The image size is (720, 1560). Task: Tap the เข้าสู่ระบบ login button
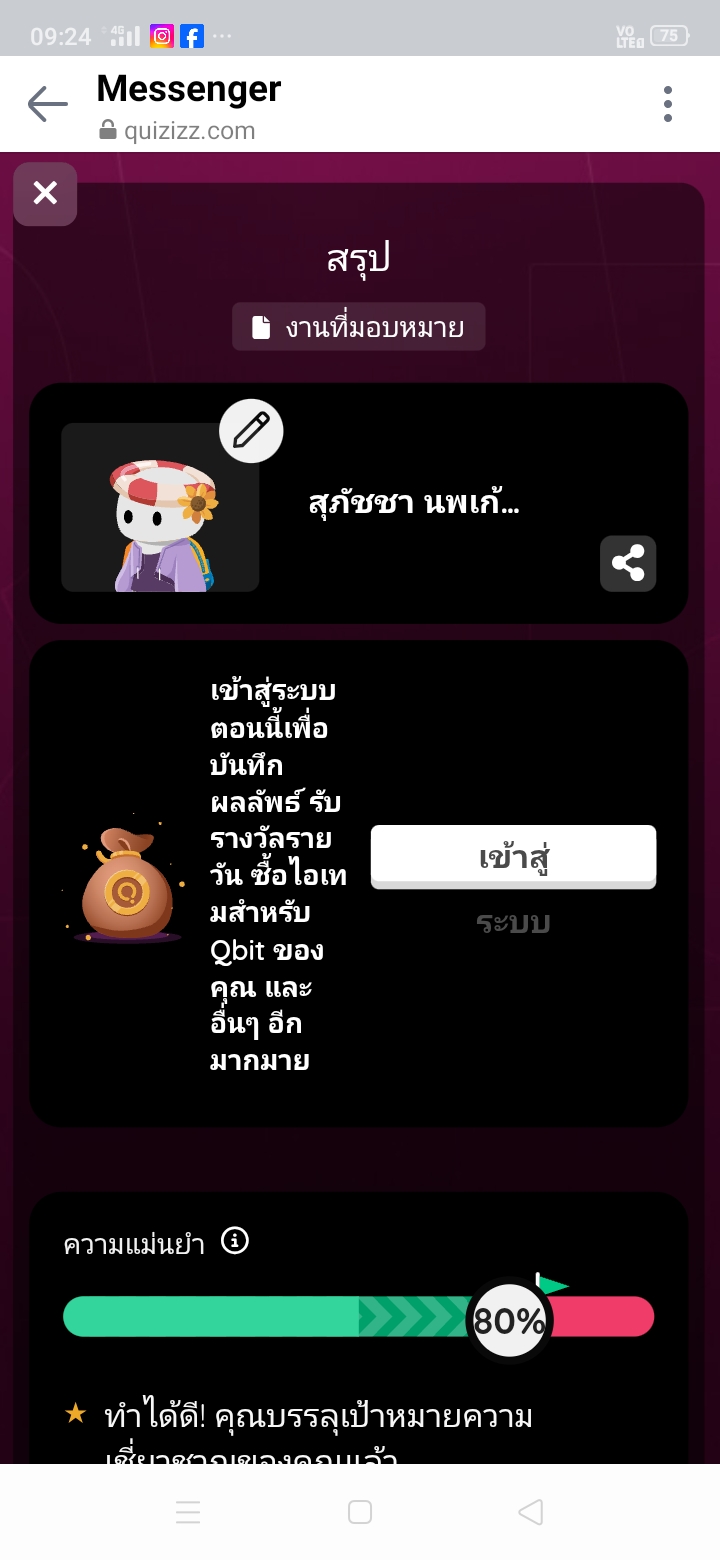513,857
